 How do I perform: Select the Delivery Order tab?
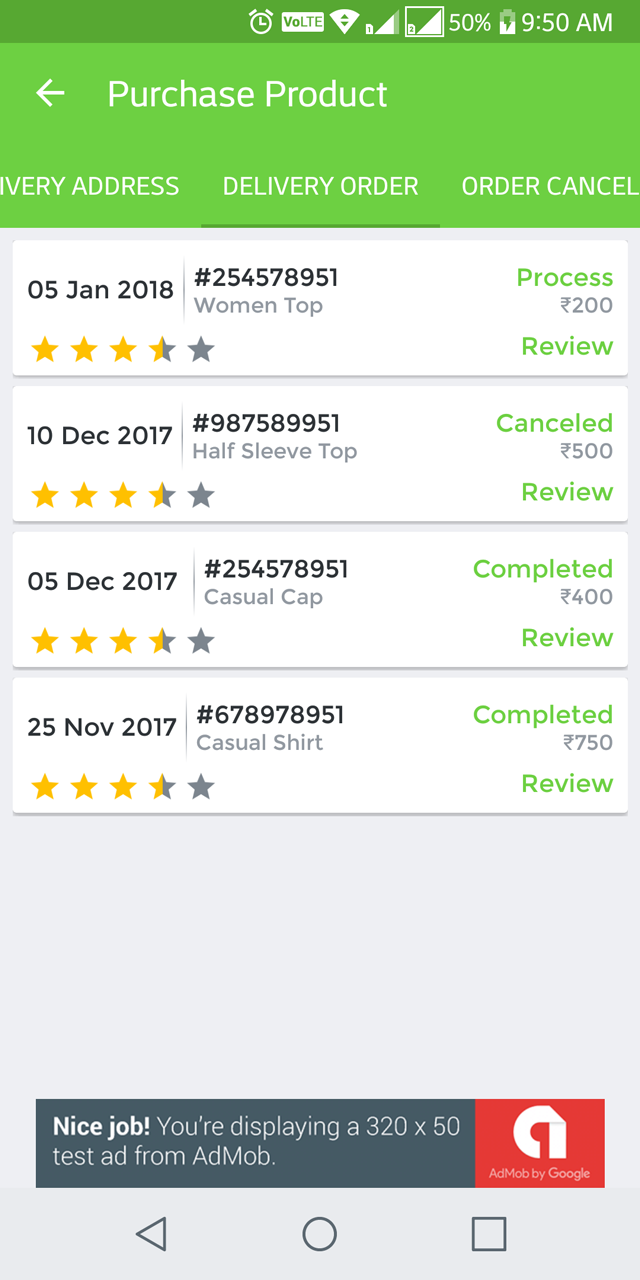320,186
